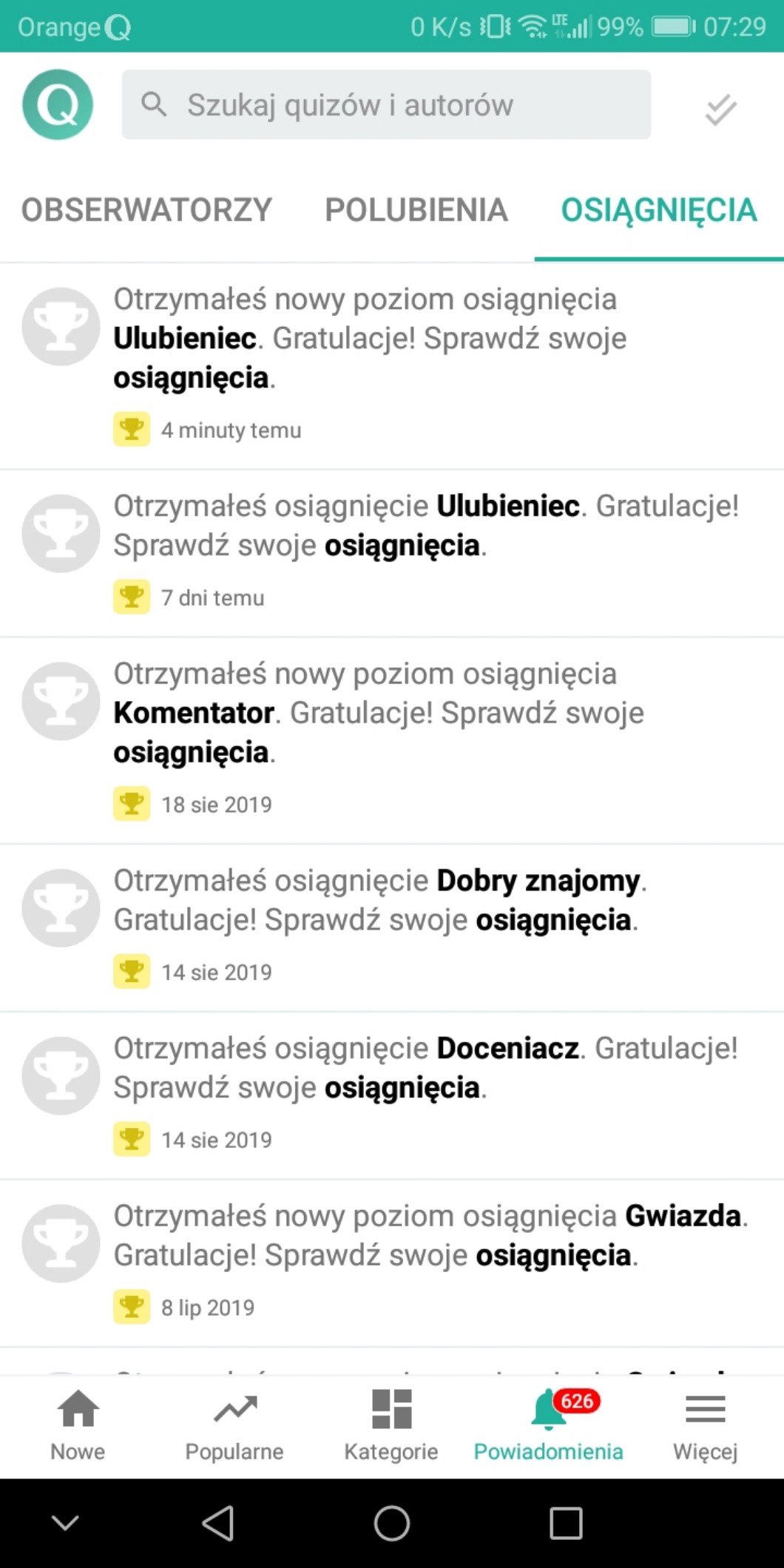Go to the system home screen
The height and width of the screenshot is (1568, 784).
(392, 1524)
